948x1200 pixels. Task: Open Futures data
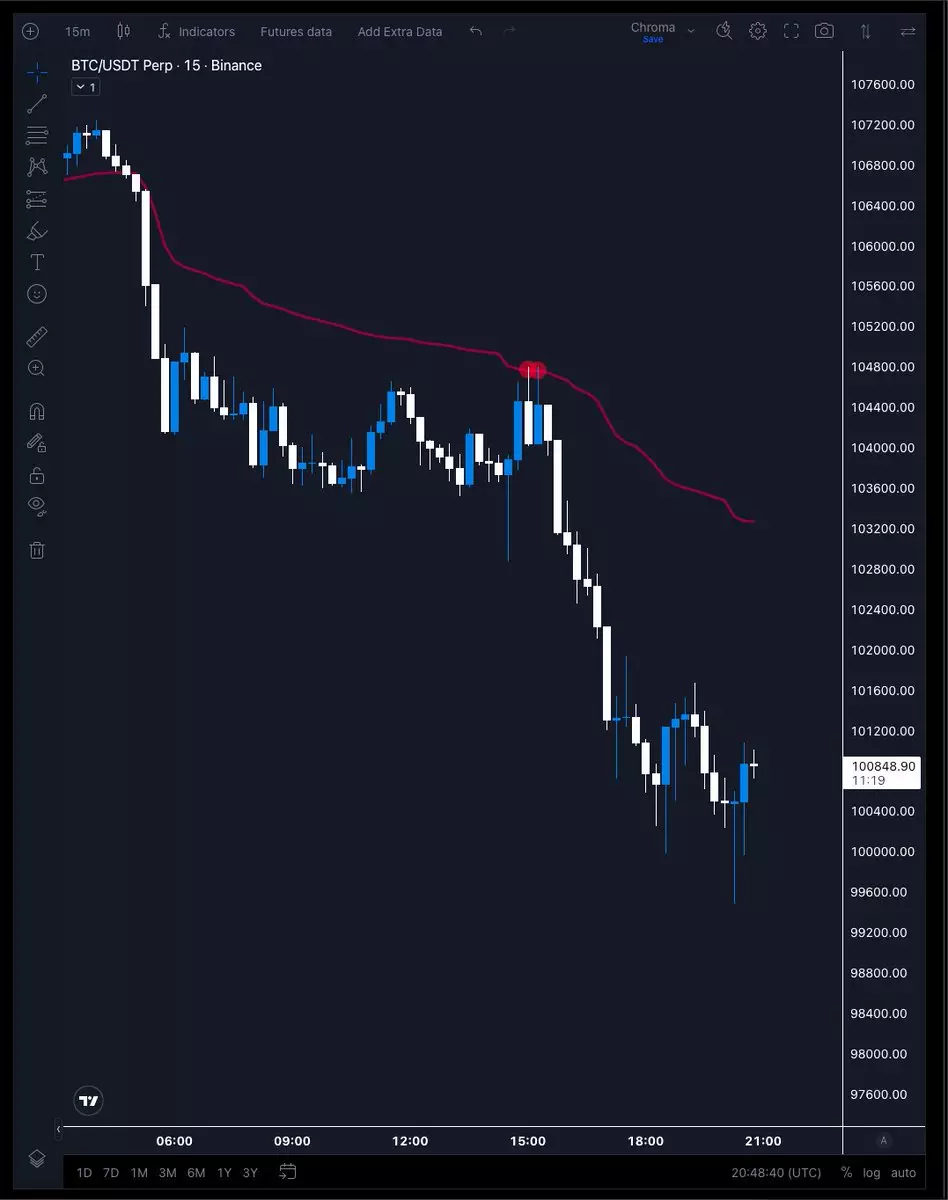(x=296, y=31)
